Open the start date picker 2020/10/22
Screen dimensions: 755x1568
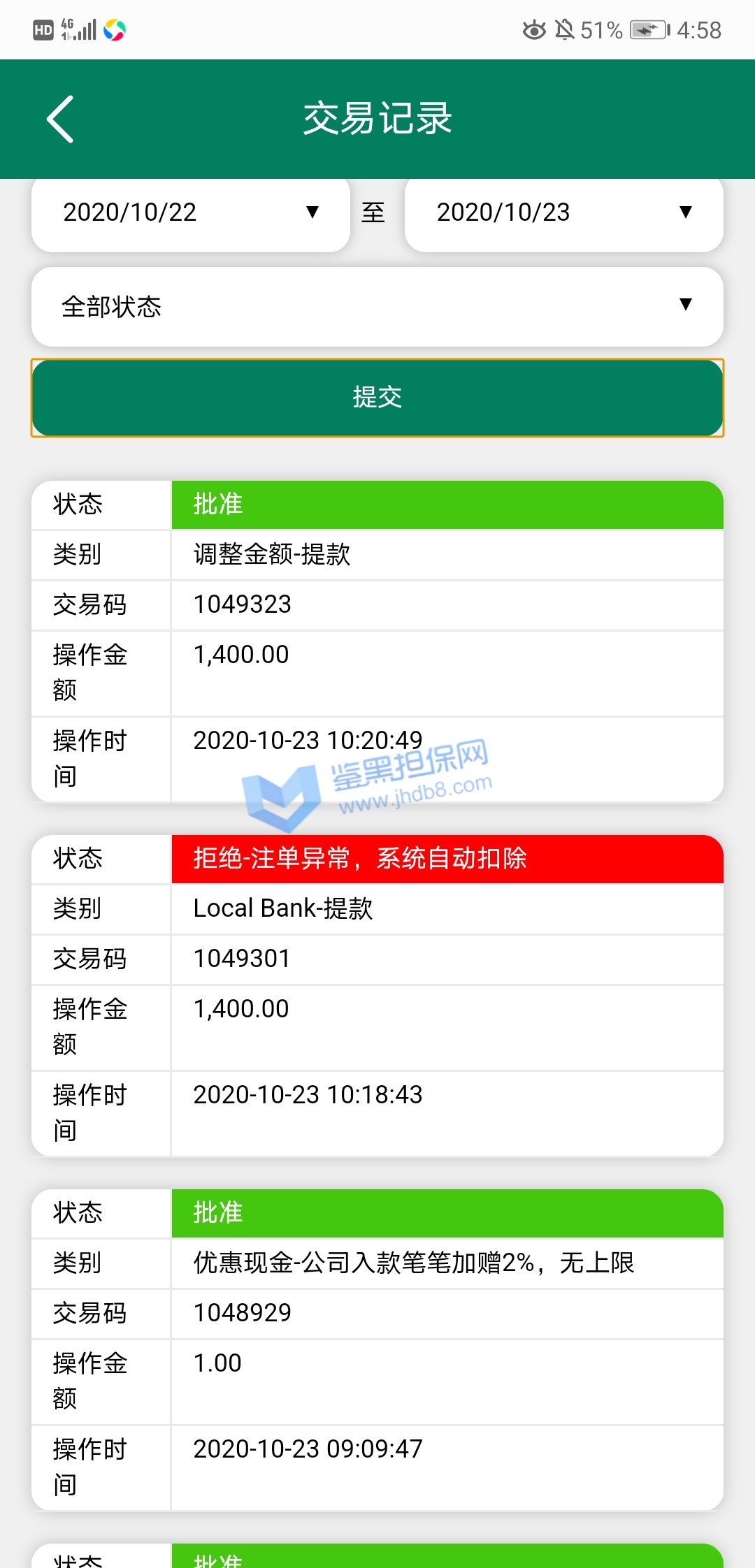190,212
